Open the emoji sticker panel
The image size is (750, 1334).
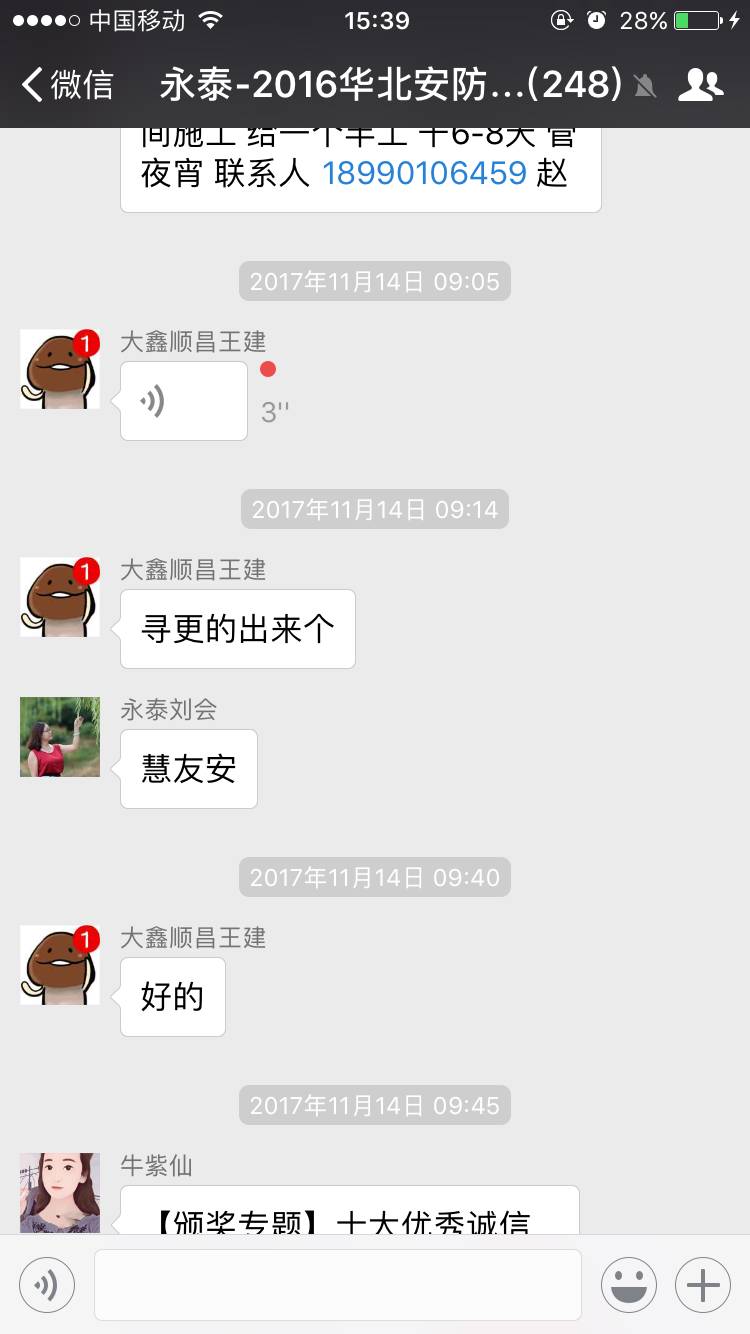628,1285
